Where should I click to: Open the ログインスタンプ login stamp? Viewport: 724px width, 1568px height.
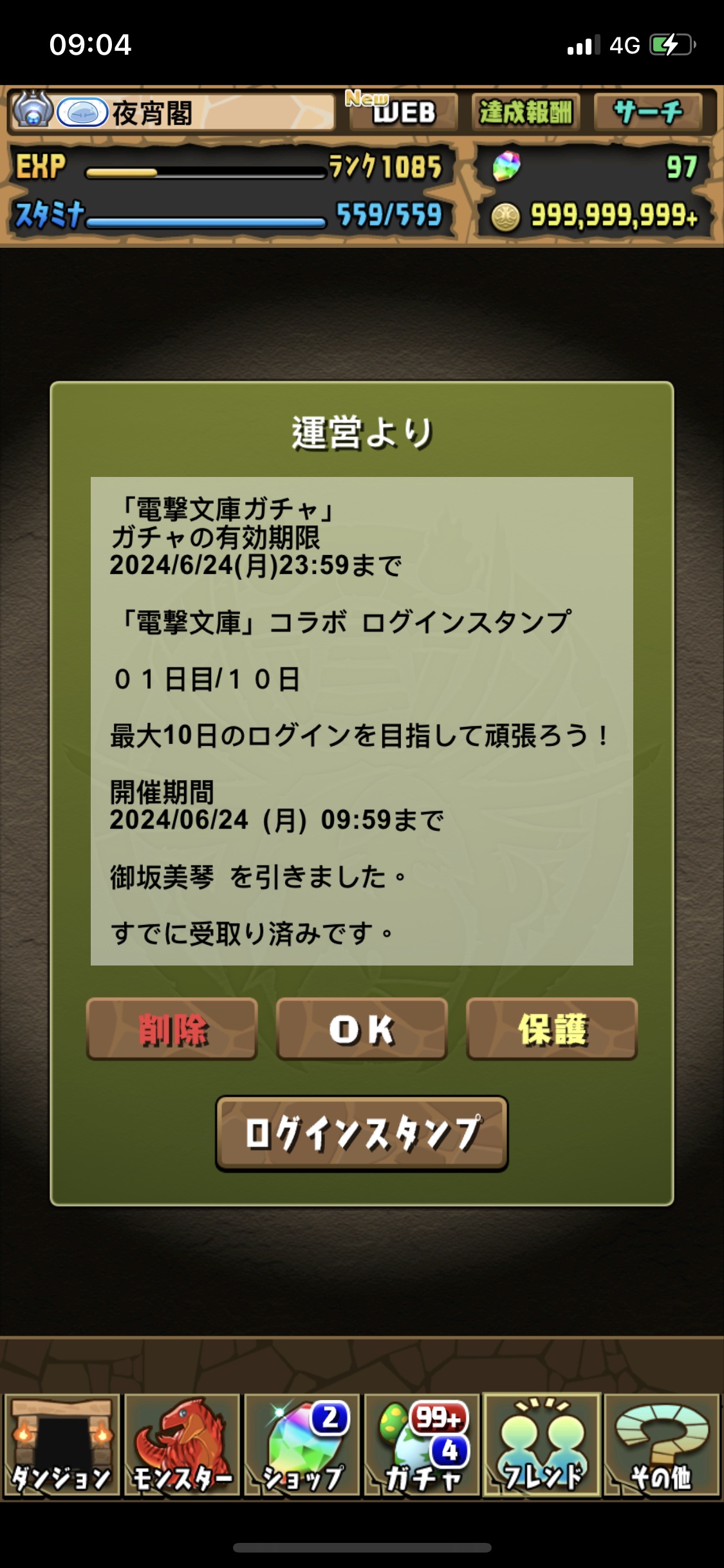click(x=362, y=1134)
